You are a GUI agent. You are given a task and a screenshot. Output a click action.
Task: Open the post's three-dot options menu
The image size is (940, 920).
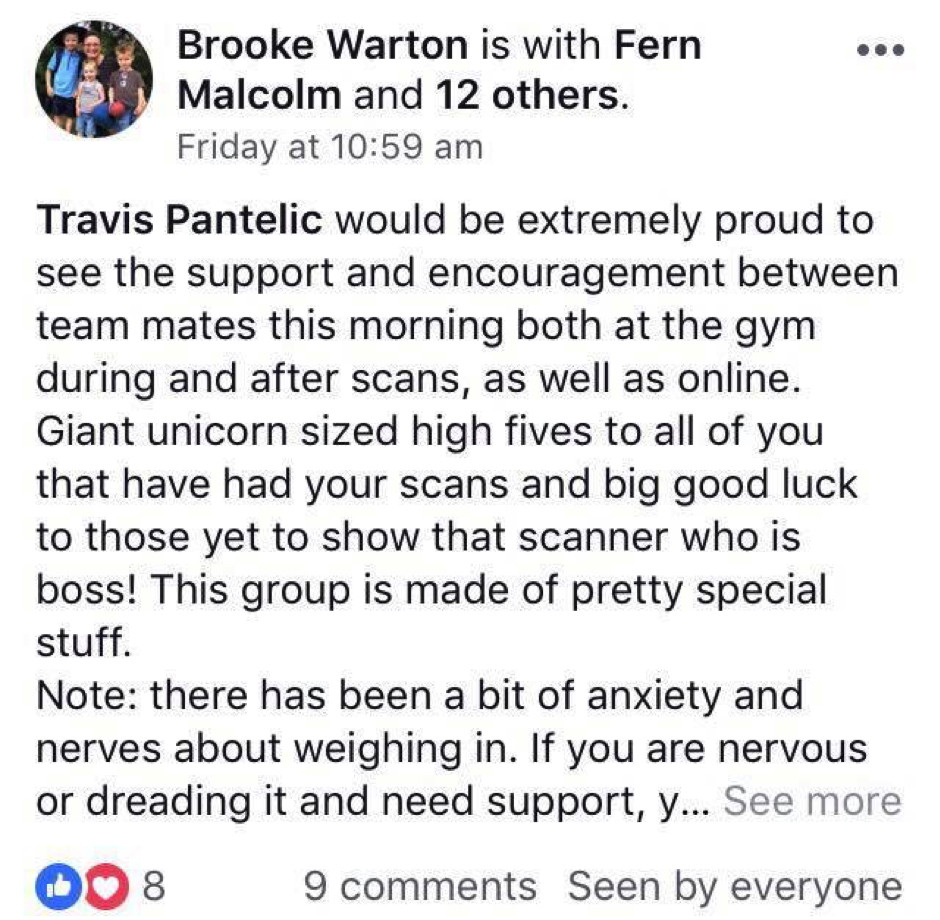pyautogui.click(x=880, y=50)
